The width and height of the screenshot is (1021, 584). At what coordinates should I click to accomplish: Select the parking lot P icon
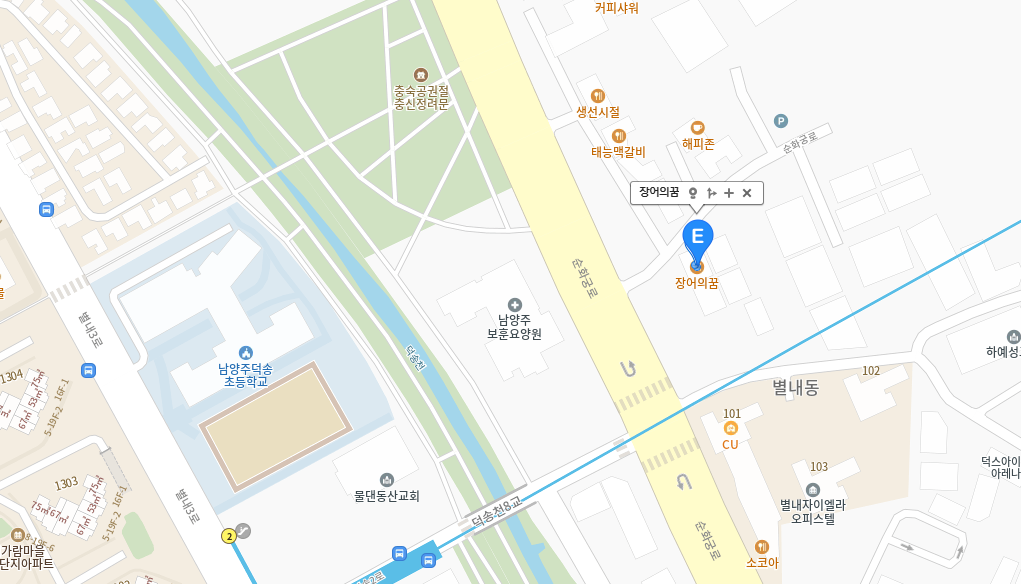pos(781,121)
